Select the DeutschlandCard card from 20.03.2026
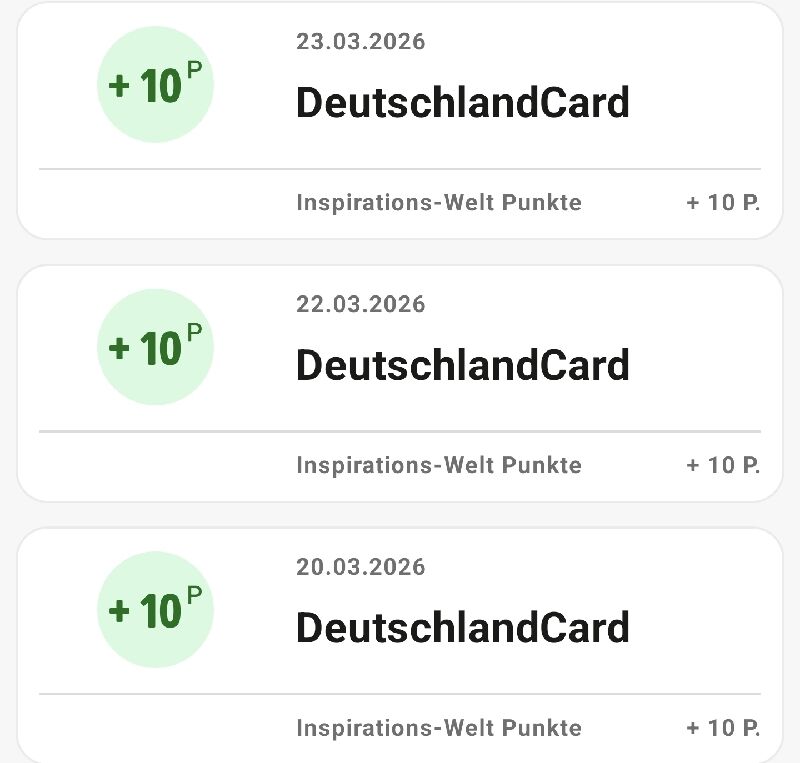800x763 pixels. (x=462, y=627)
